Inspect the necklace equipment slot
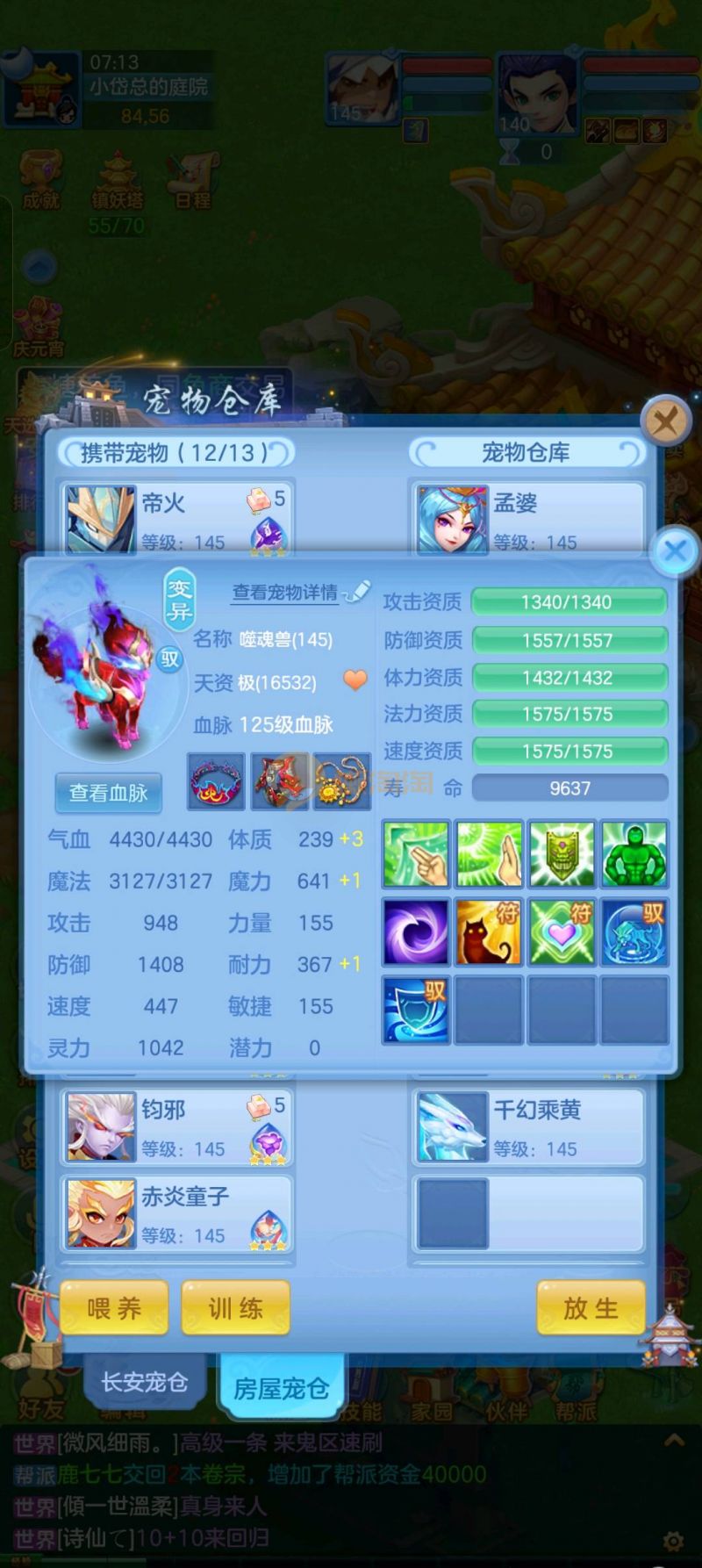 click(342, 780)
